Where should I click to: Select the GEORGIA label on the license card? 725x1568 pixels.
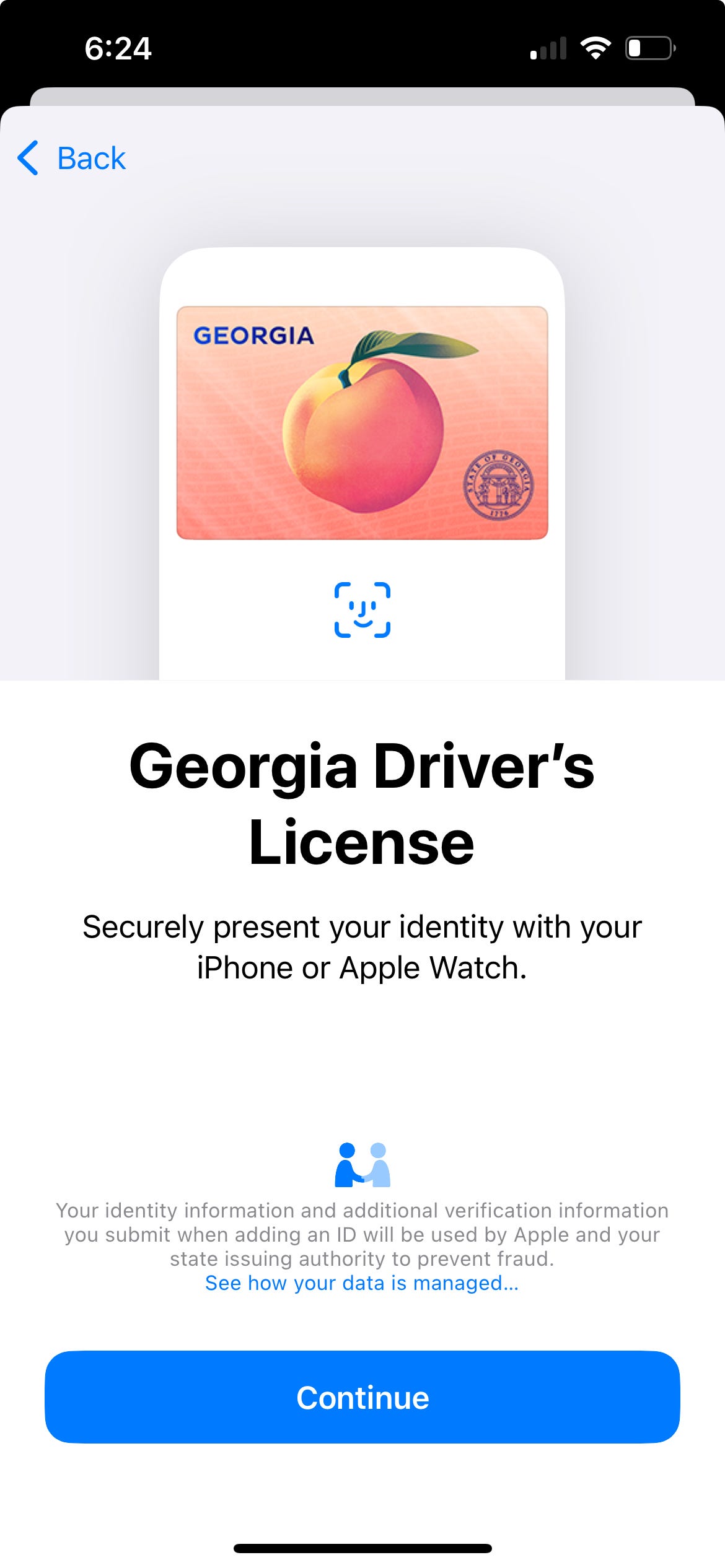253,335
